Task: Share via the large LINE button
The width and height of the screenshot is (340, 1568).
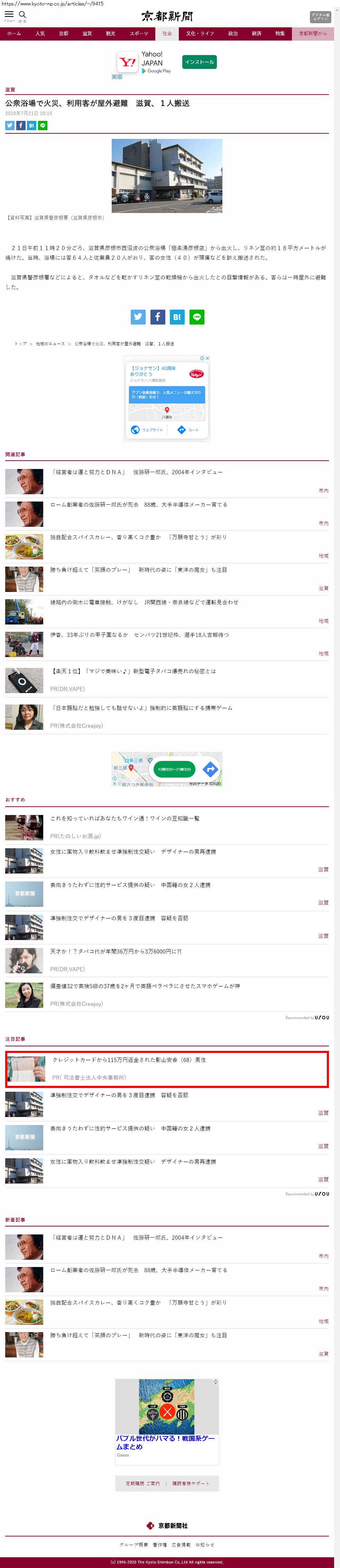Action: [x=196, y=317]
